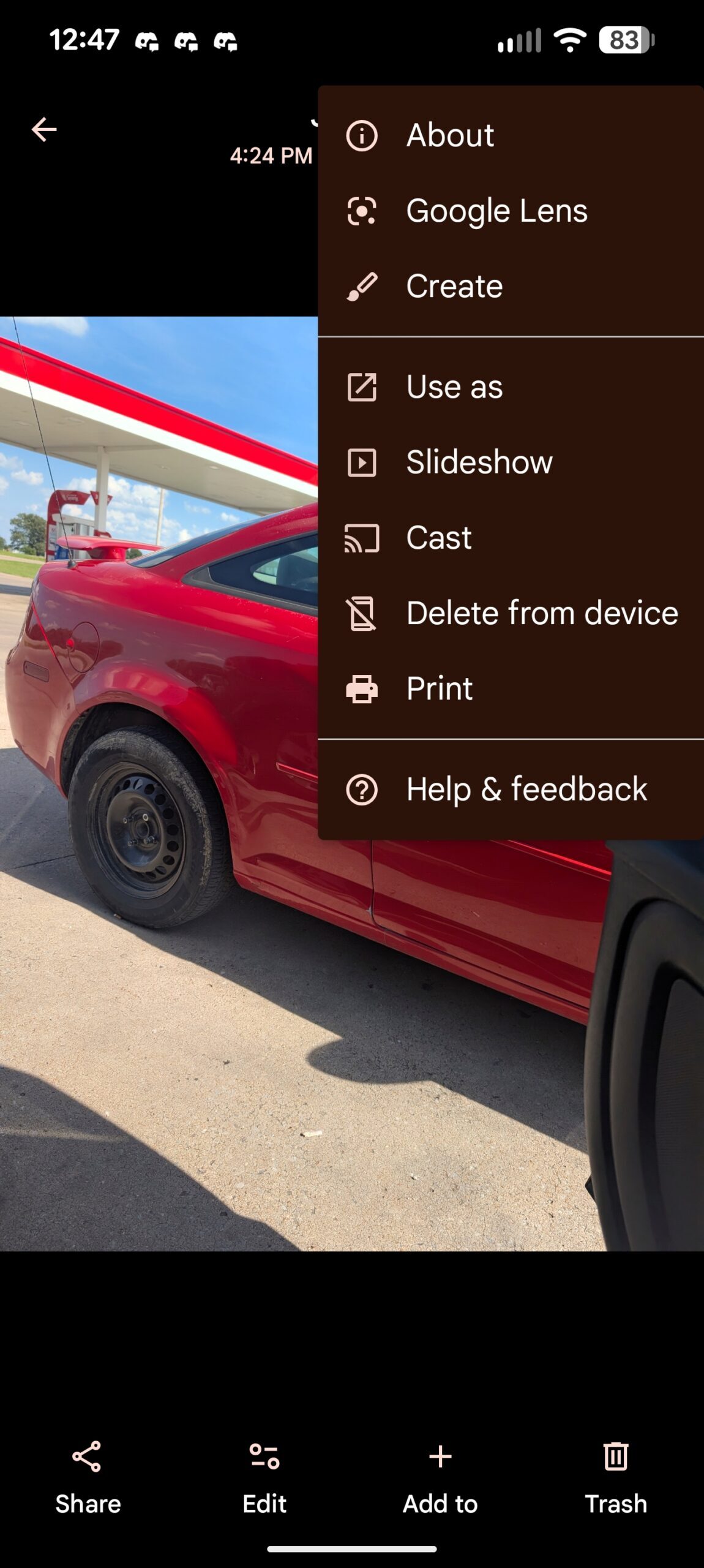This screenshot has height=1568, width=704.
Task: Move the photo to Trash
Action: click(616, 1477)
